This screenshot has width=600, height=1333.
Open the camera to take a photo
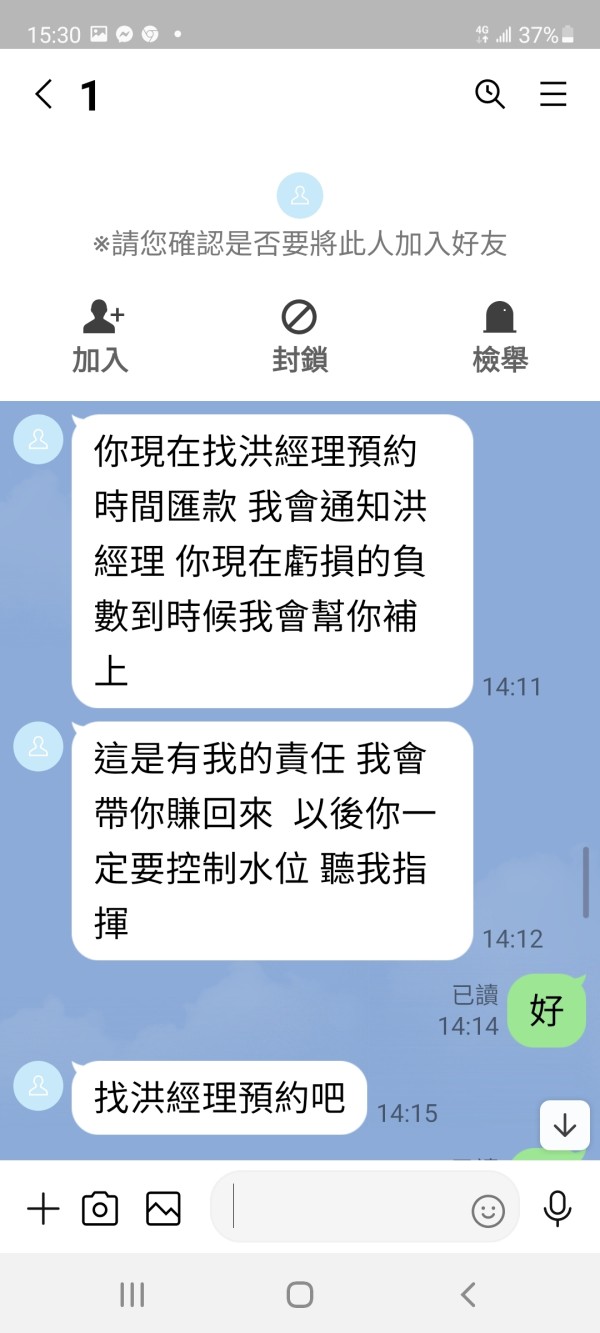[100, 1210]
